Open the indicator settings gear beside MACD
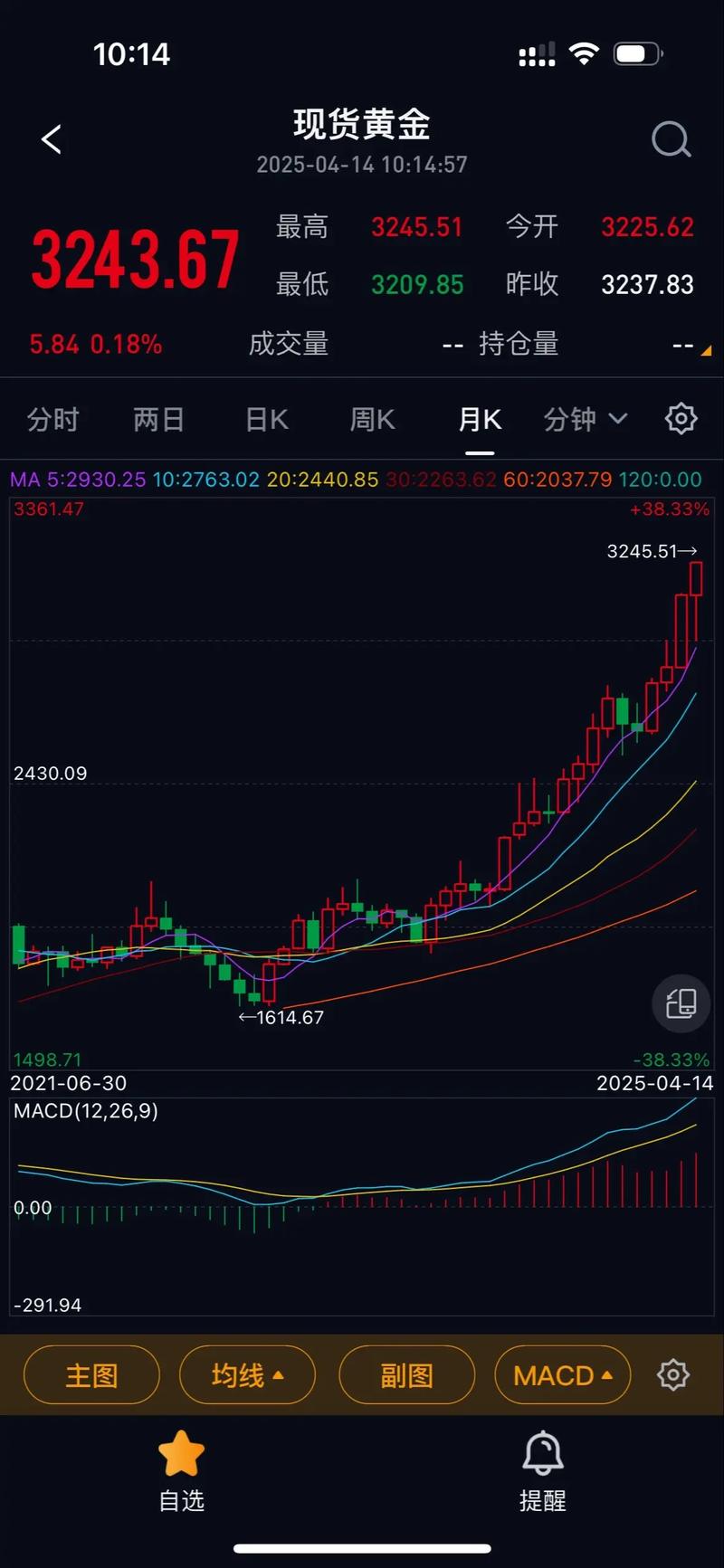The image size is (724, 1568). click(672, 1374)
